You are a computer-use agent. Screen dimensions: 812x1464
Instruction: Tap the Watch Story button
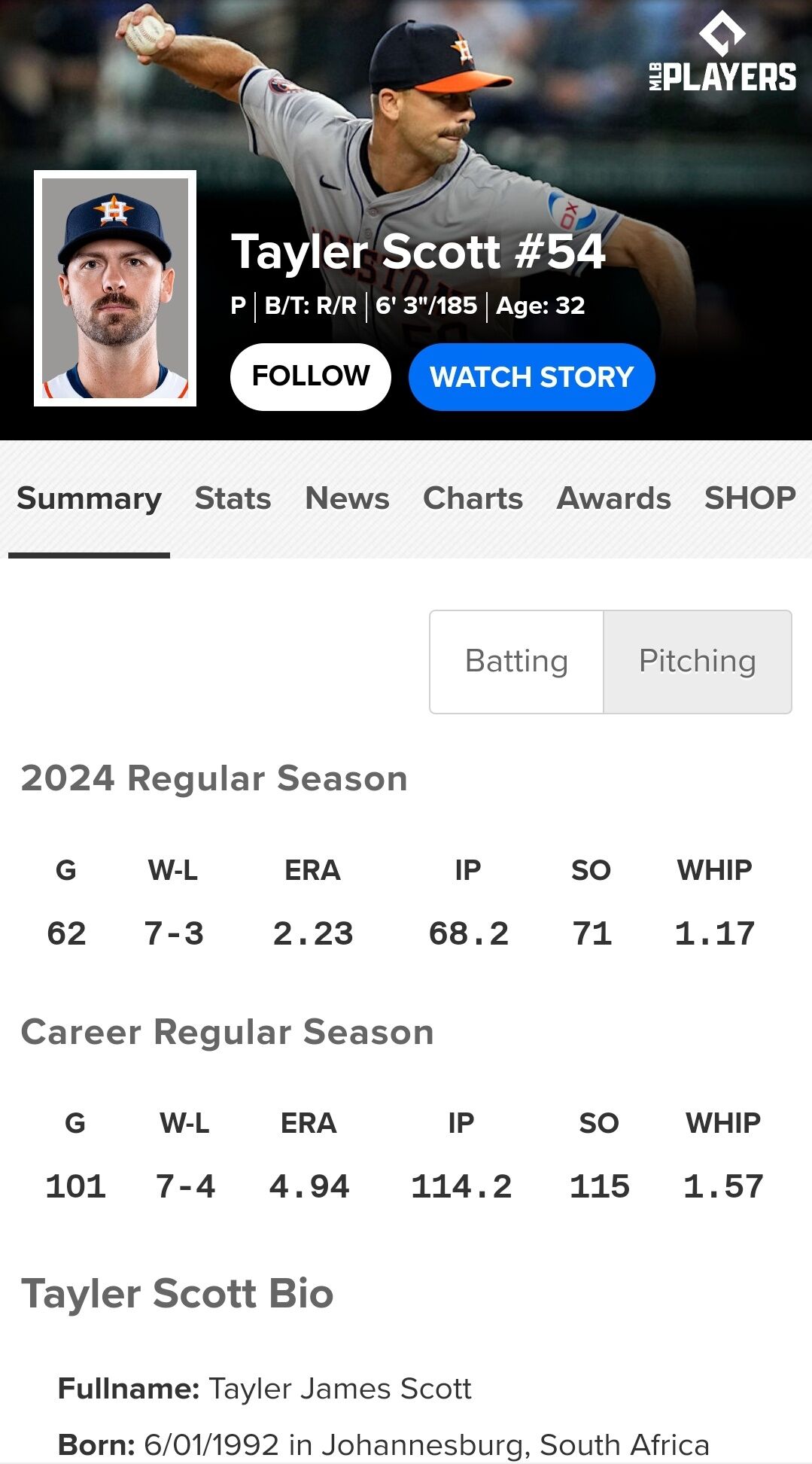[x=531, y=376]
